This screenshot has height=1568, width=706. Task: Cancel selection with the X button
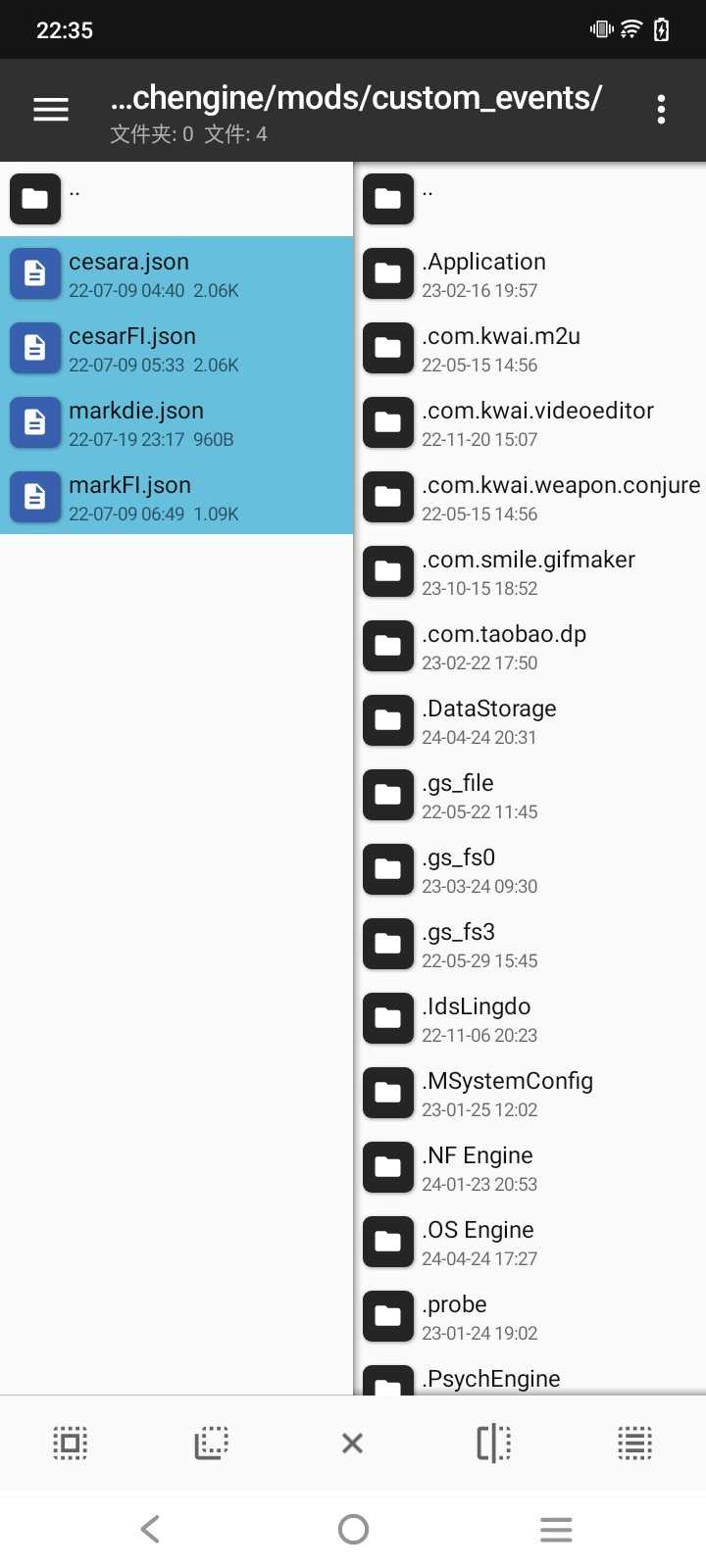pyautogui.click(x=352, y=1443)
